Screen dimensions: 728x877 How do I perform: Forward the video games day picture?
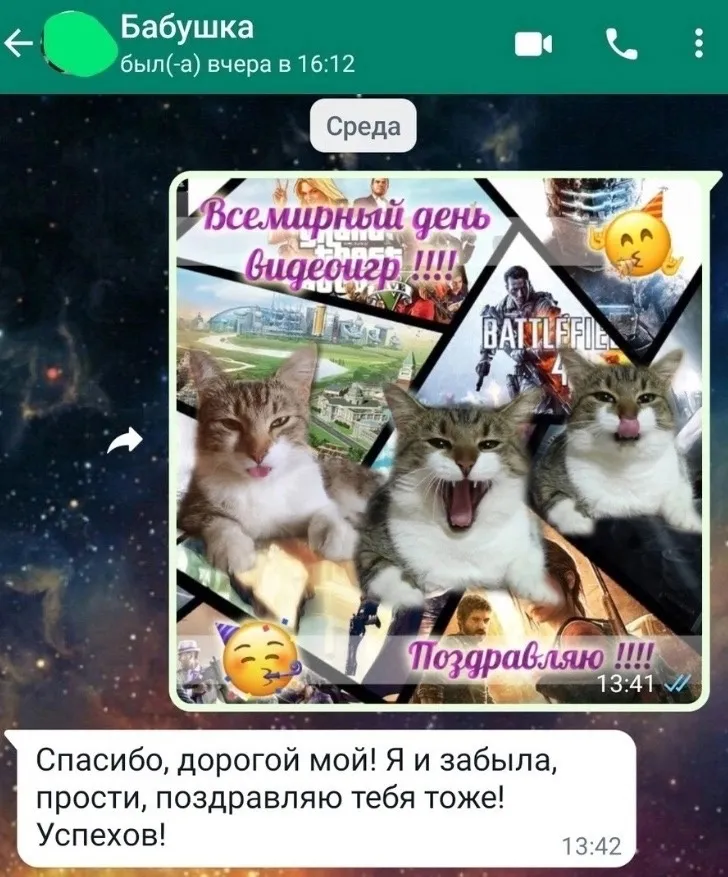[123, 440]
